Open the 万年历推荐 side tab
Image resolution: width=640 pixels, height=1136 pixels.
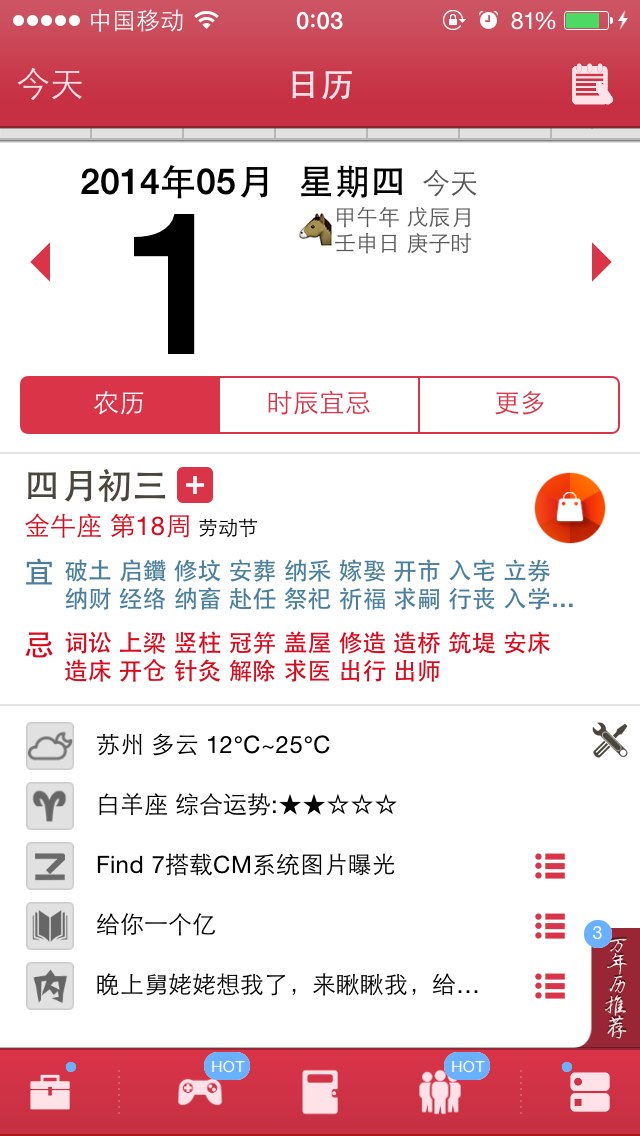point(616,988)
